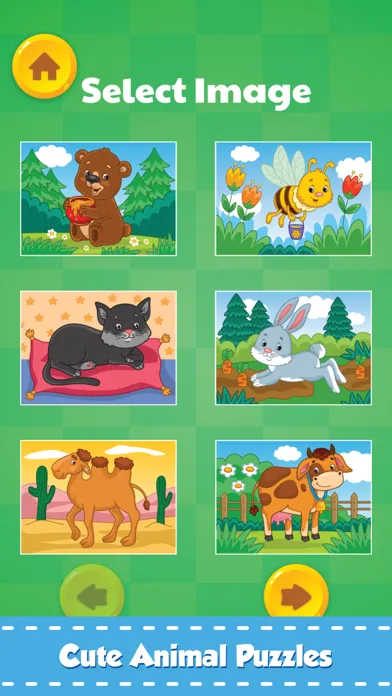
Task: Pick the jumping rabbit puzzle
Action: pos(293,348)
